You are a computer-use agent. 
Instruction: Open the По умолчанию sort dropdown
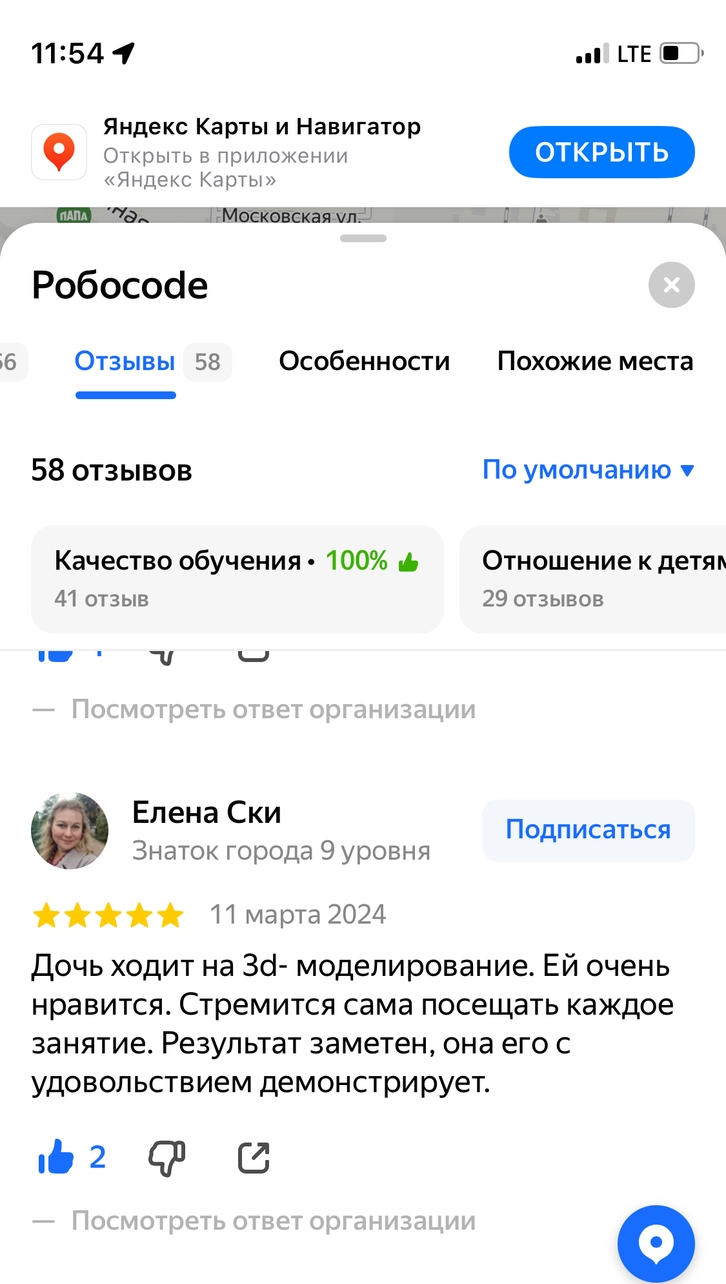pyautogui.click(x=588, y=470)
